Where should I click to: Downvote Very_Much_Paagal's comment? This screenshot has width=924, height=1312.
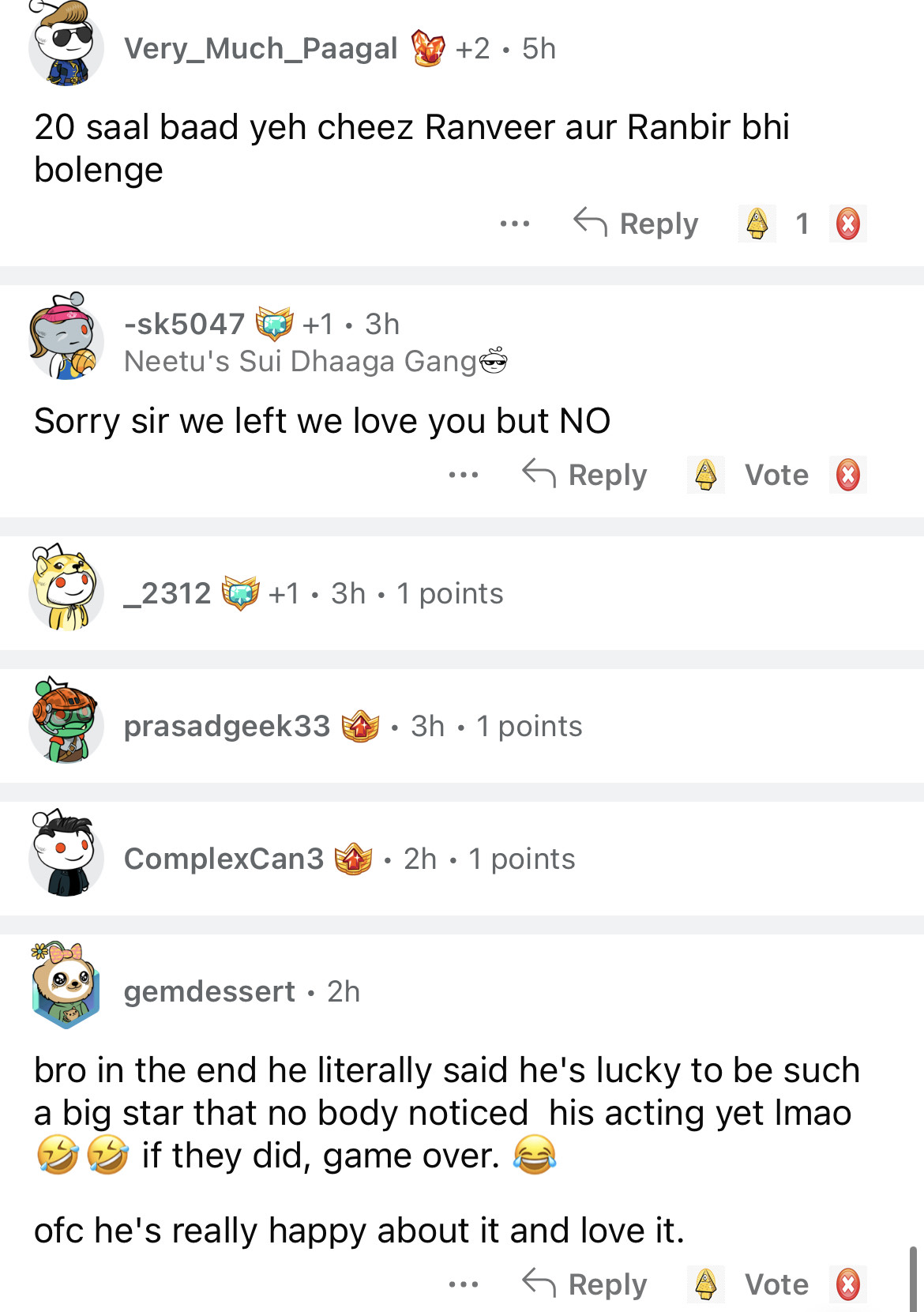(847, 224)
